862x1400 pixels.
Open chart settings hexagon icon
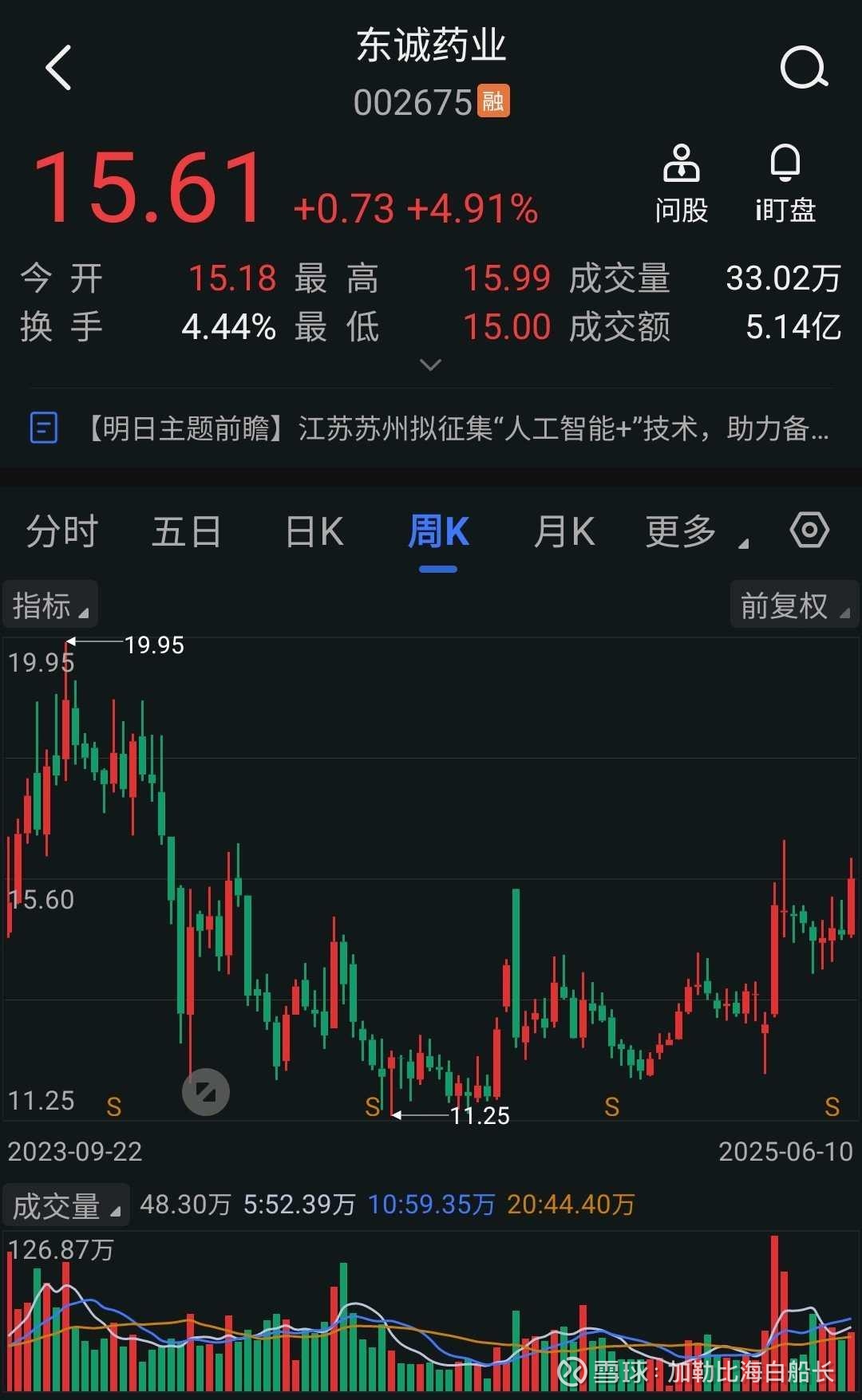pyautogui.click(x=809, y=530)
